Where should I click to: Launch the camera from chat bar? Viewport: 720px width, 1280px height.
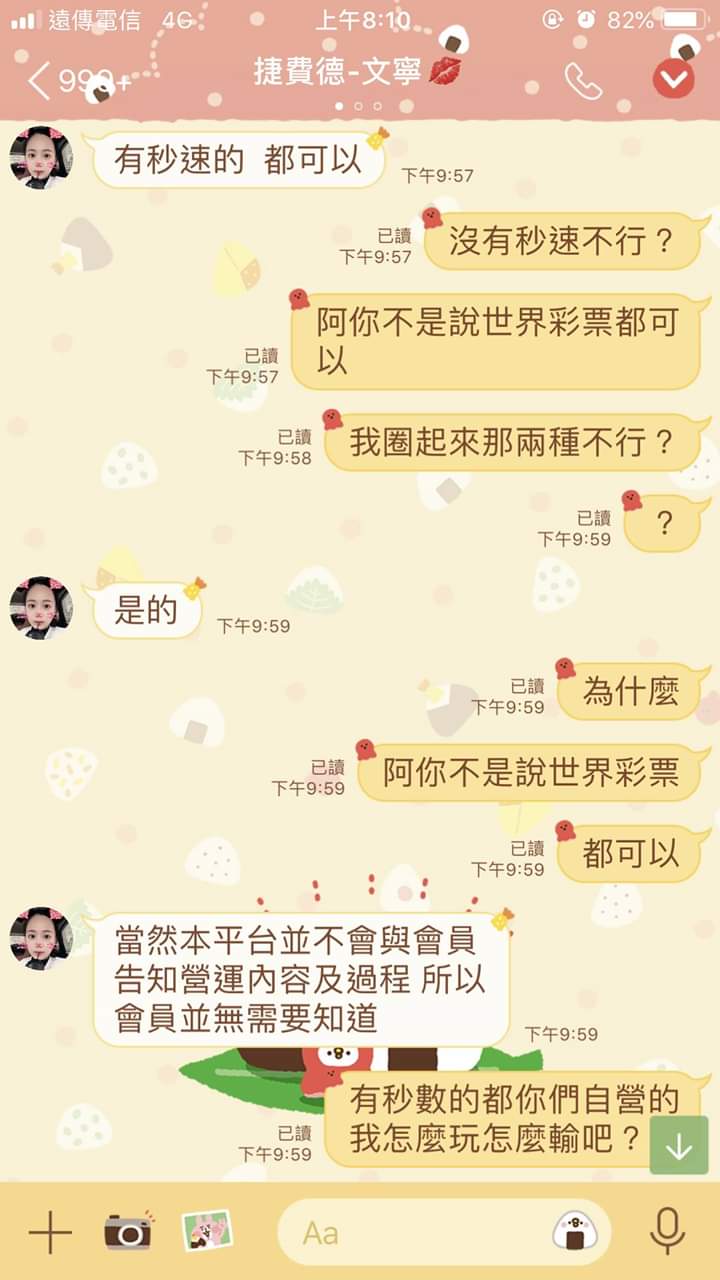(x=128, y=1232)
